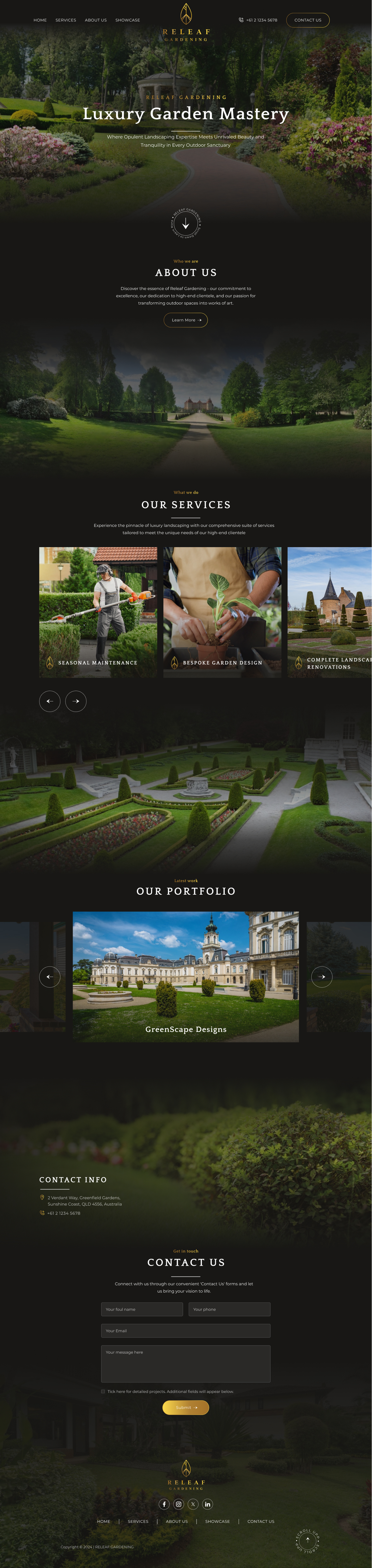Show the next services with the right arrow

click(76, 701)
